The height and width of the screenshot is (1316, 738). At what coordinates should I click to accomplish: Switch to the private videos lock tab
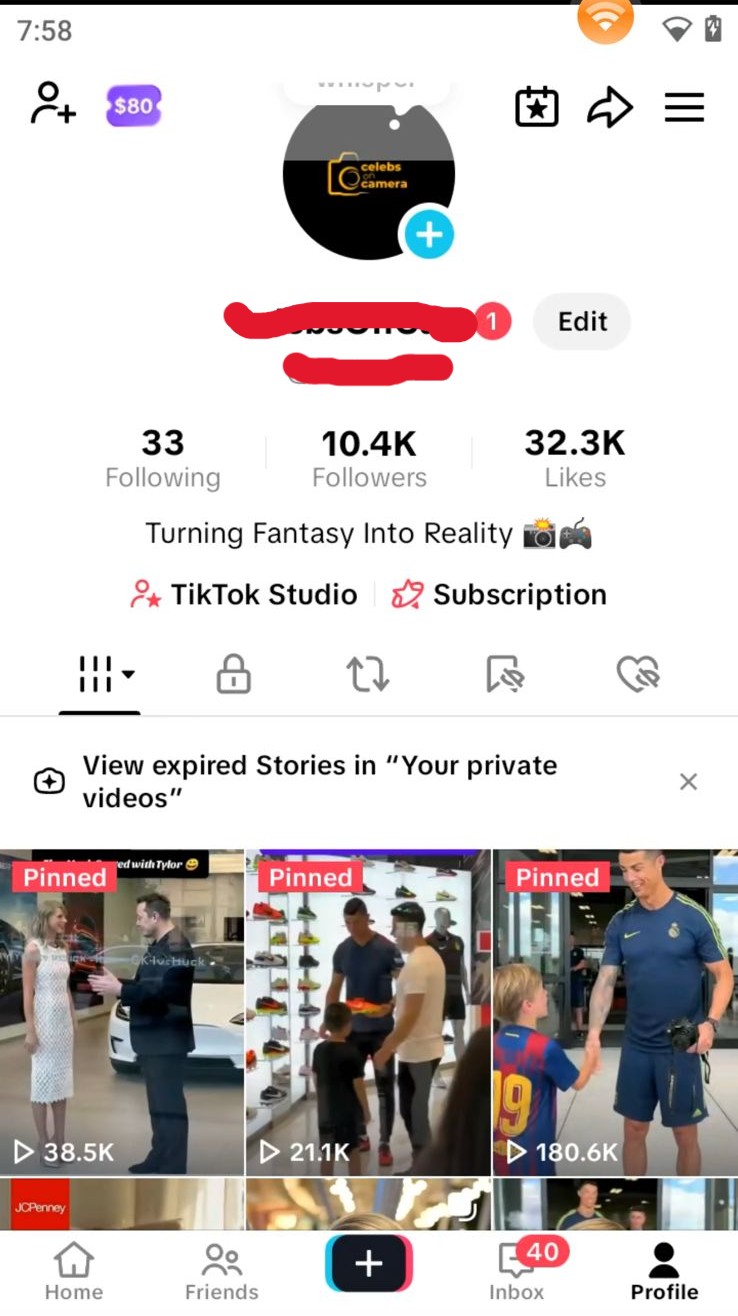(x=233, y=674)
